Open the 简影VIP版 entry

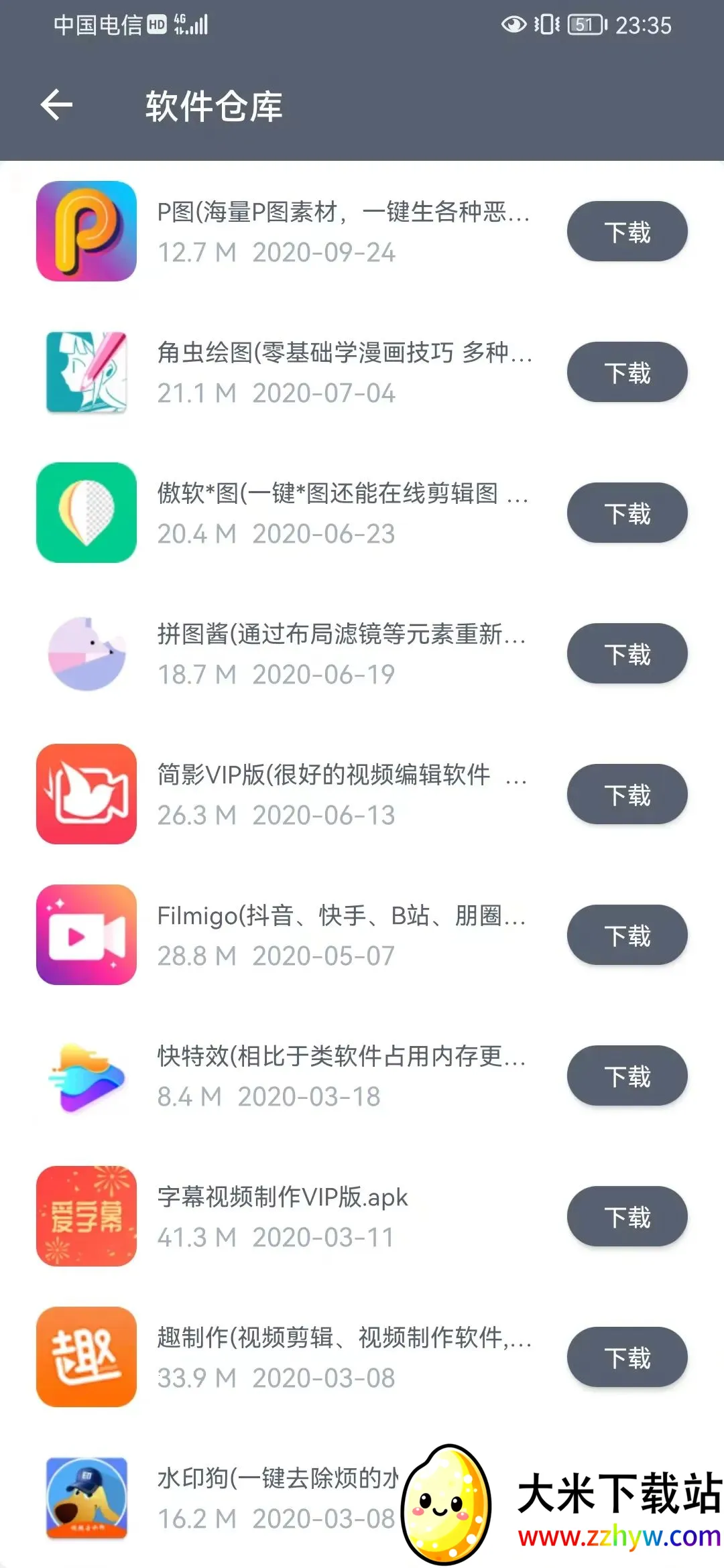pyautogui.click(x=342, y=795)
